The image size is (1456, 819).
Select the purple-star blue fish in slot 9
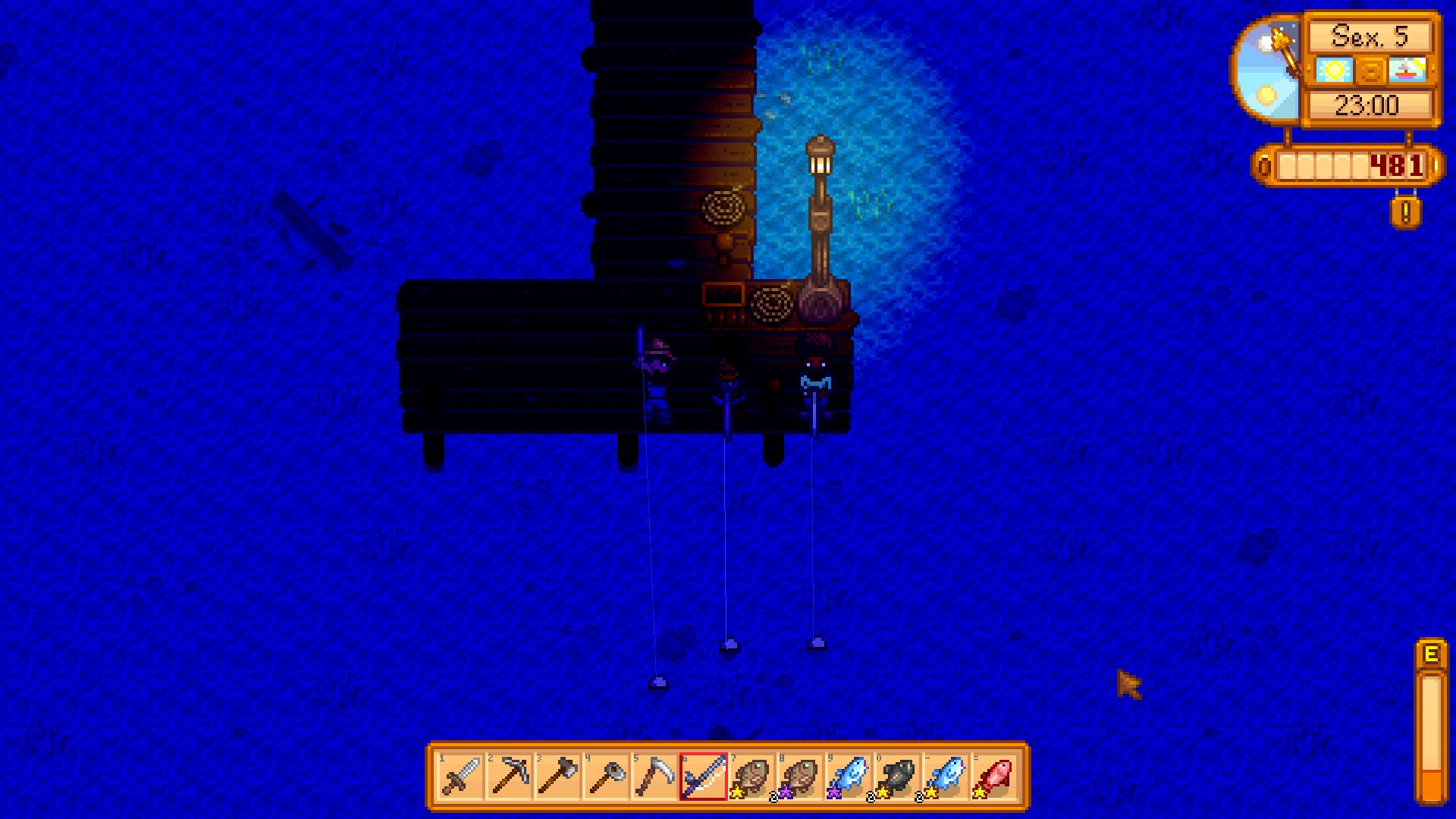pos(849,777)
